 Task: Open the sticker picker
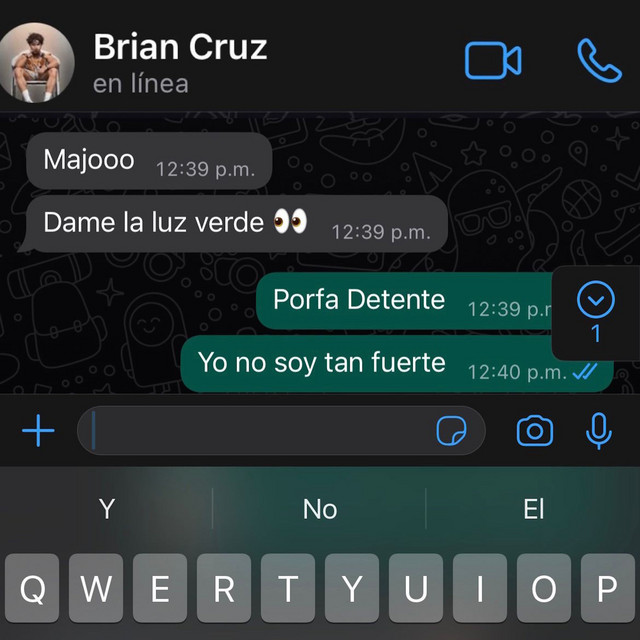pos(451,431)
